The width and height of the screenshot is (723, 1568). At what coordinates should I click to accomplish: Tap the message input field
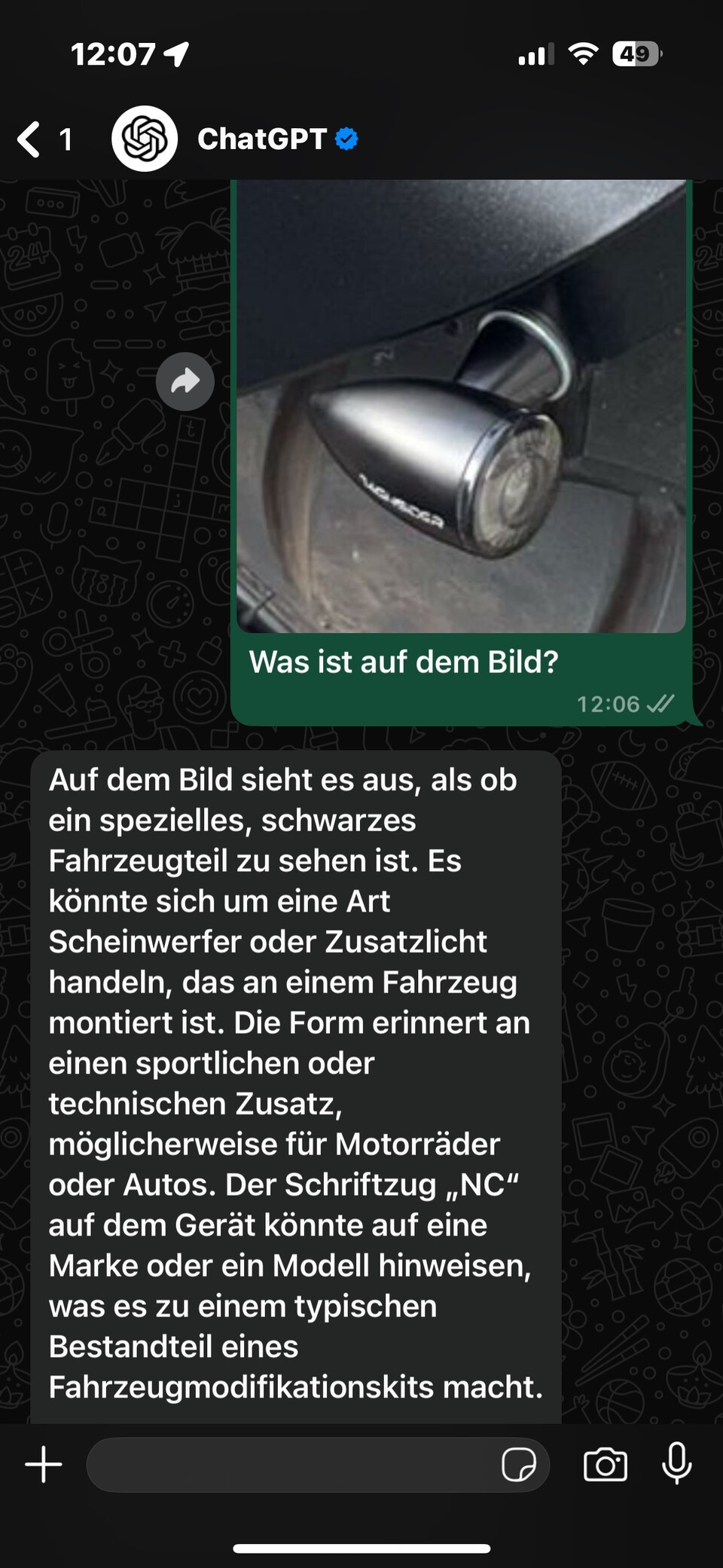[x=301, y=1464]
